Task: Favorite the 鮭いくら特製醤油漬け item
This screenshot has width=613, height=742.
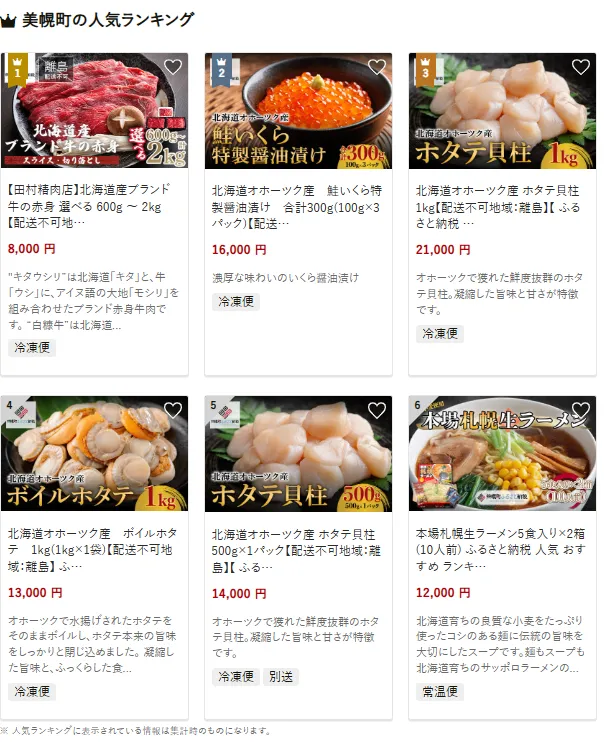Action: [377, 68]
